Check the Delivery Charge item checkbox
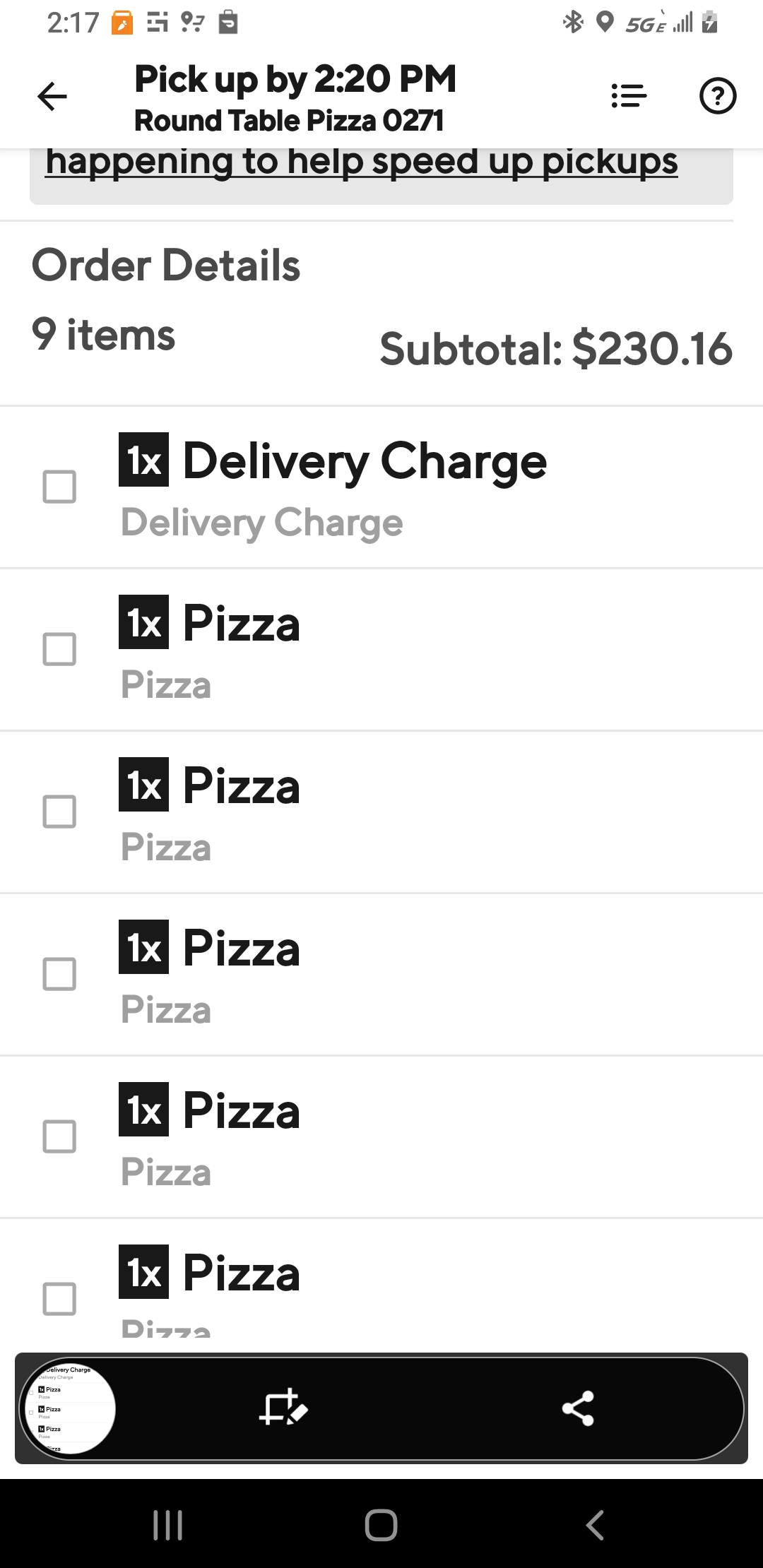Screen dimensions: 763x1568 (60, 485)
